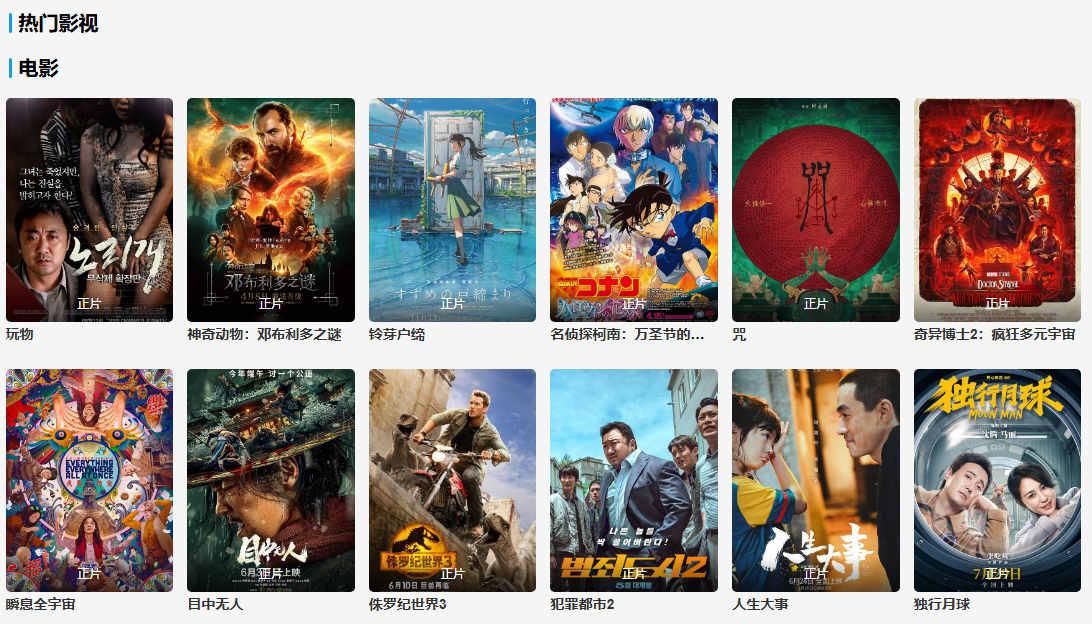1092x624 pixels.
Task: Tap the 人生大事 movie card
Action: (x=816, y=480)
